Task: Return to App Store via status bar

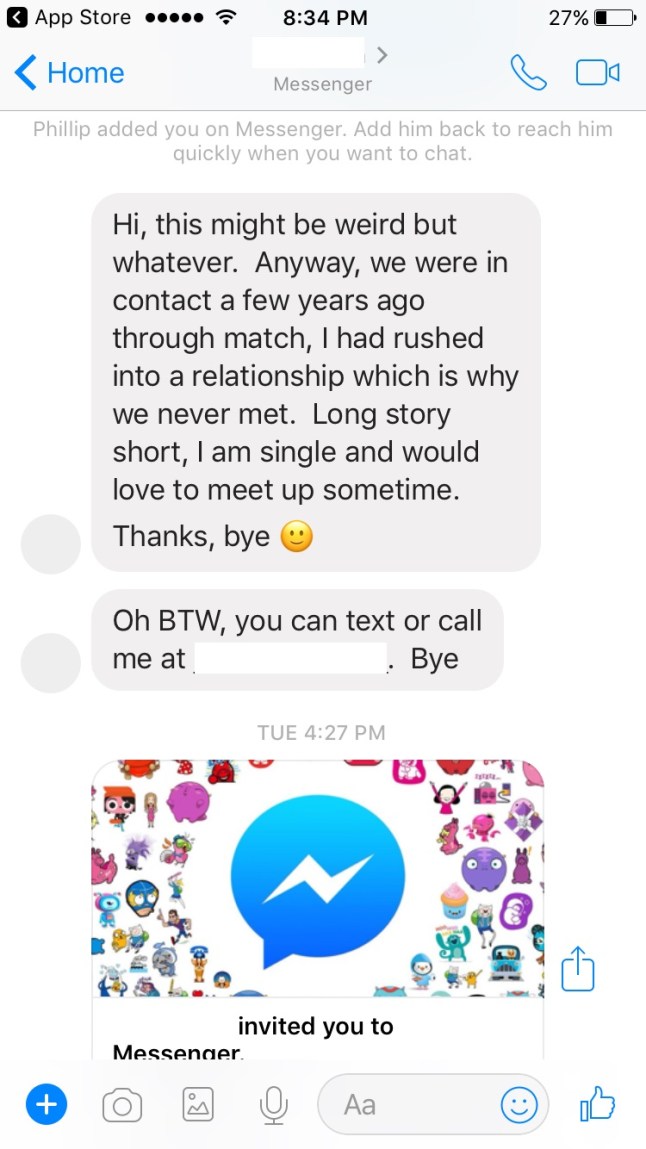Action: point(70,17)
